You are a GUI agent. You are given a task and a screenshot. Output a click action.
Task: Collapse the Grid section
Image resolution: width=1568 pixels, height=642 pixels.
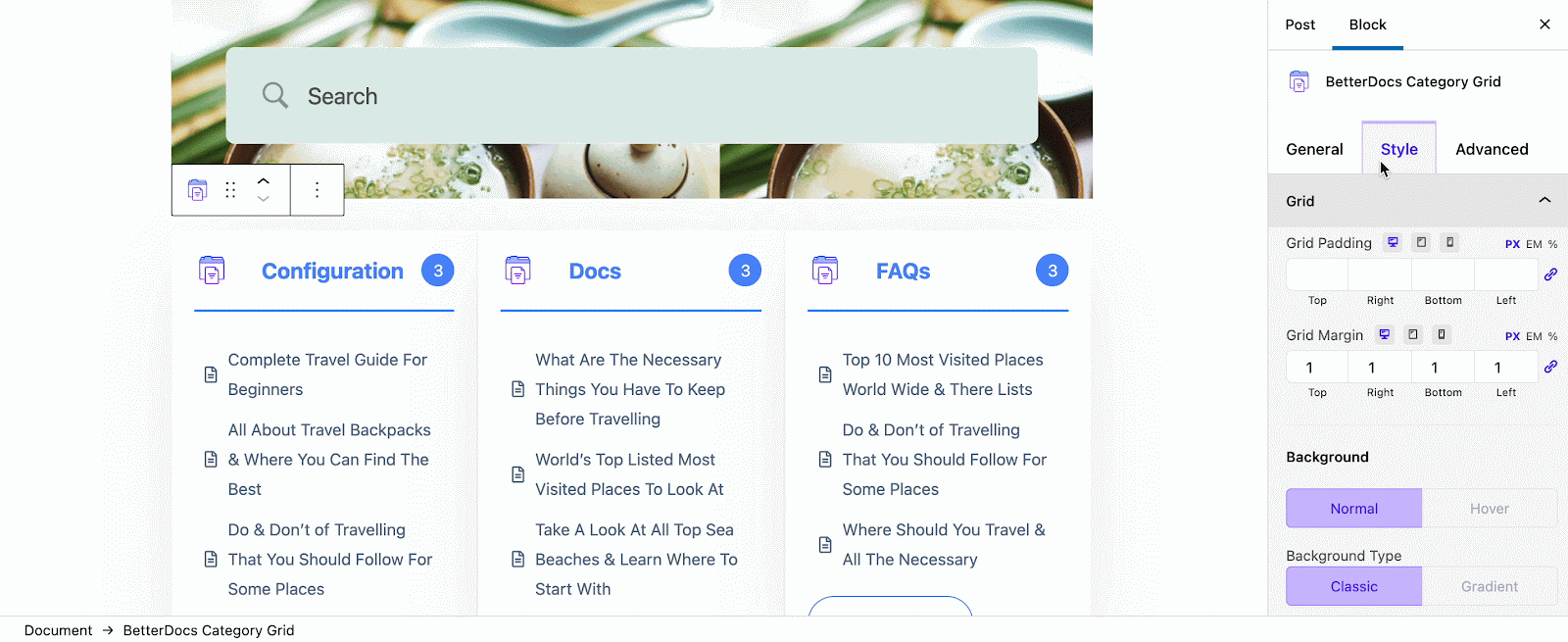[x=1544, y=201]
